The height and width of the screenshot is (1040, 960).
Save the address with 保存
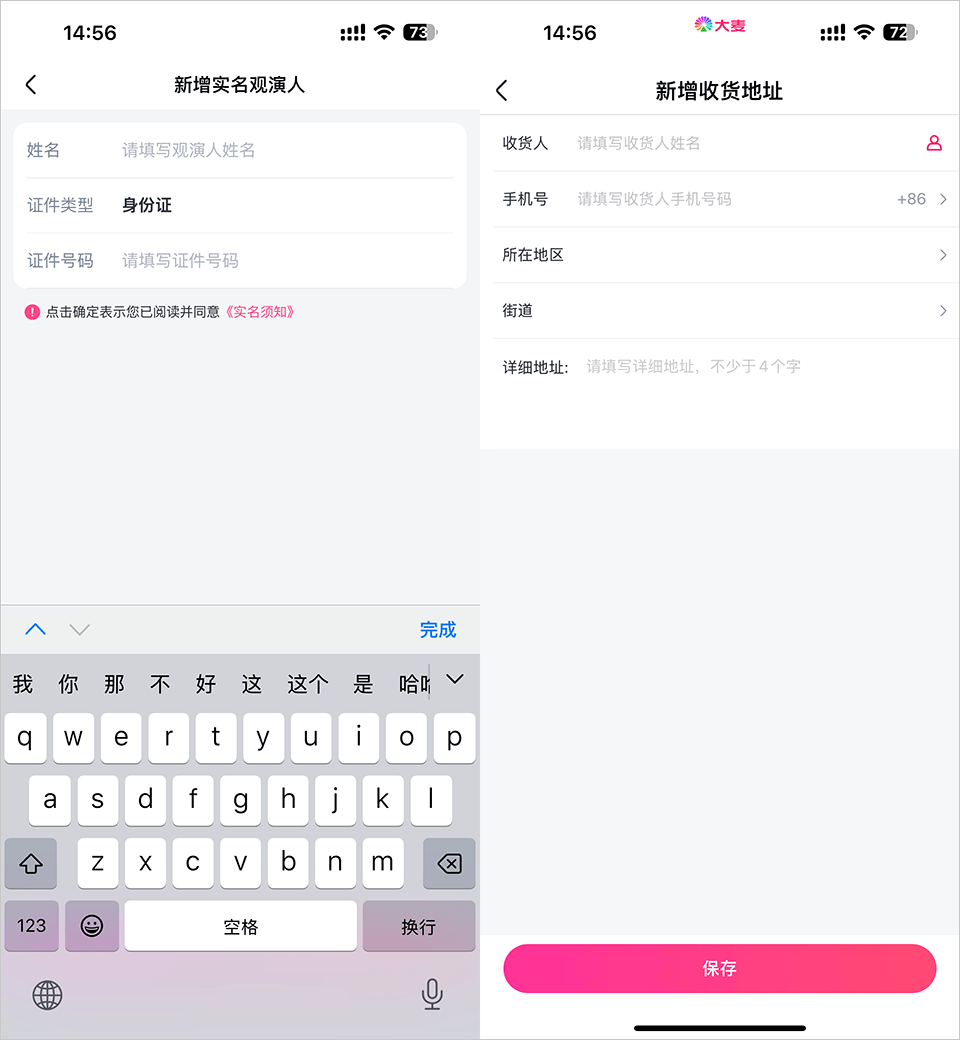pyautogui.click(x=719, y=968)
